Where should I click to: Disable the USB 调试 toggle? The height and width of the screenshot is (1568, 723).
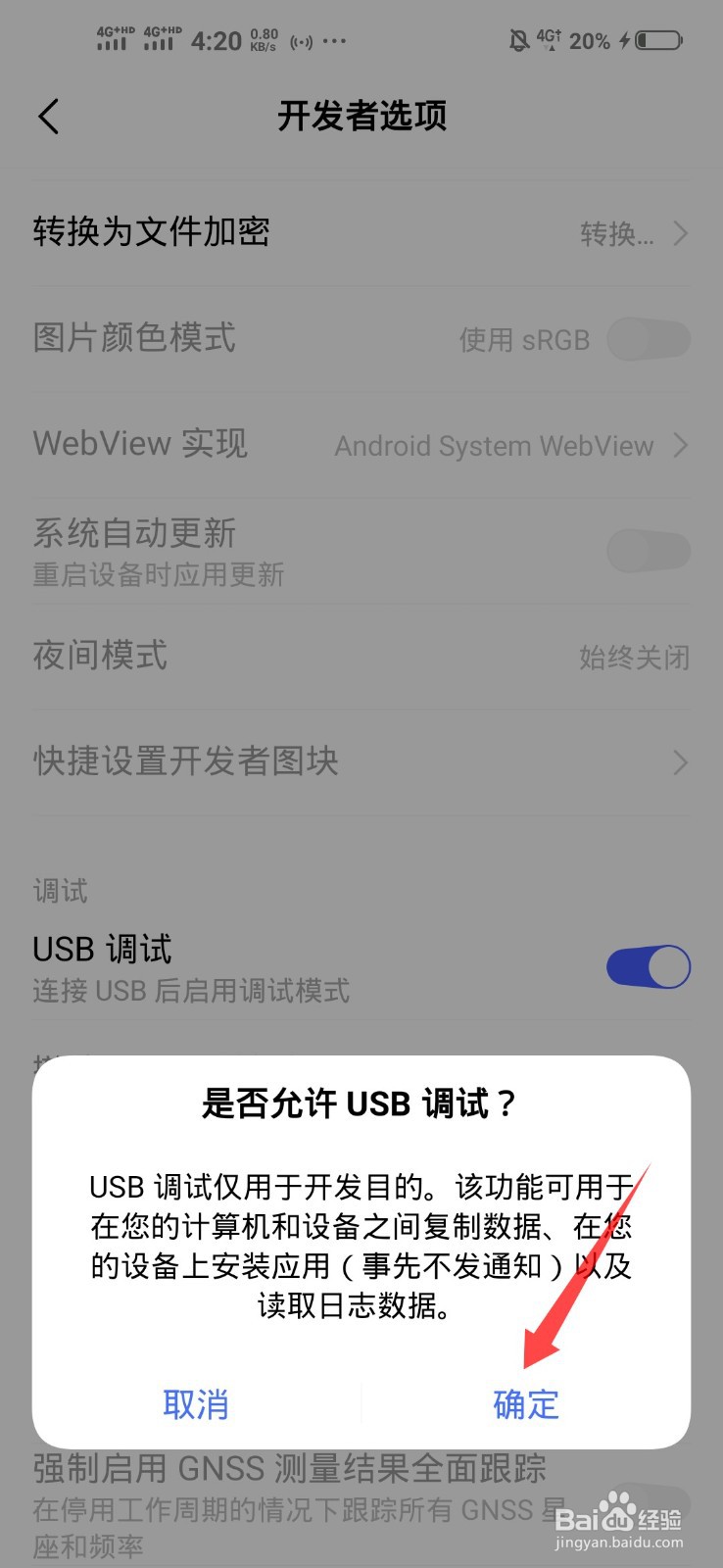[649, 965]
